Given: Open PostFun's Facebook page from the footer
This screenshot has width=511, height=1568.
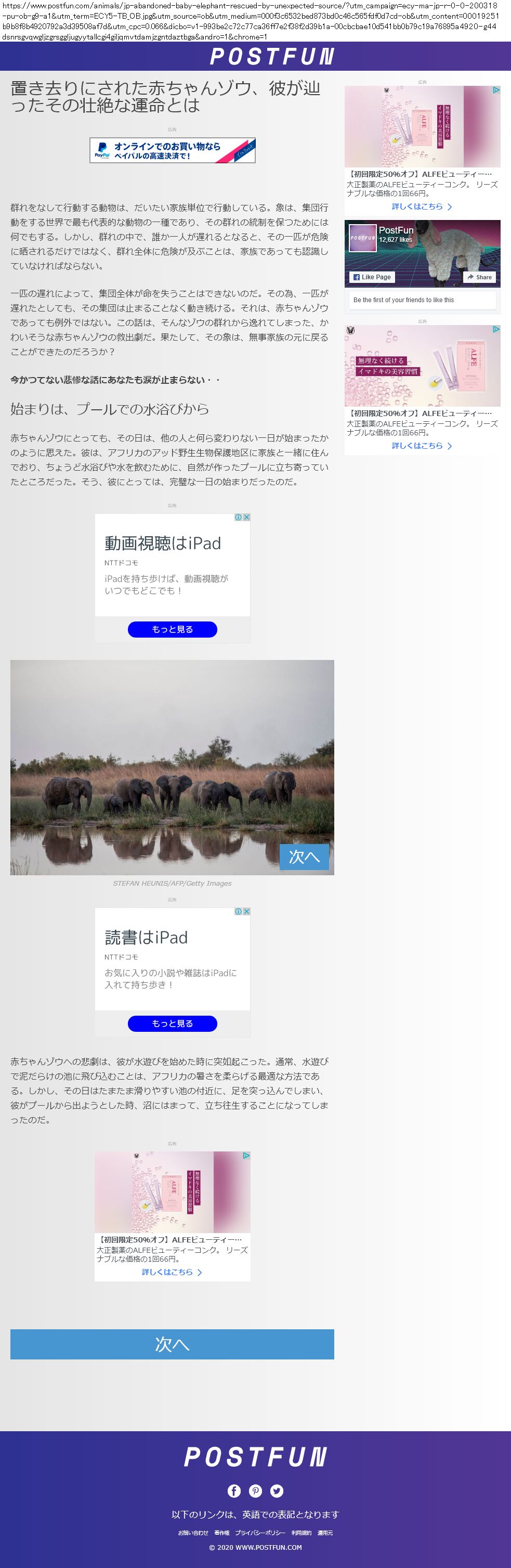Looking at the screenshot, I should tap(233, 1491).
